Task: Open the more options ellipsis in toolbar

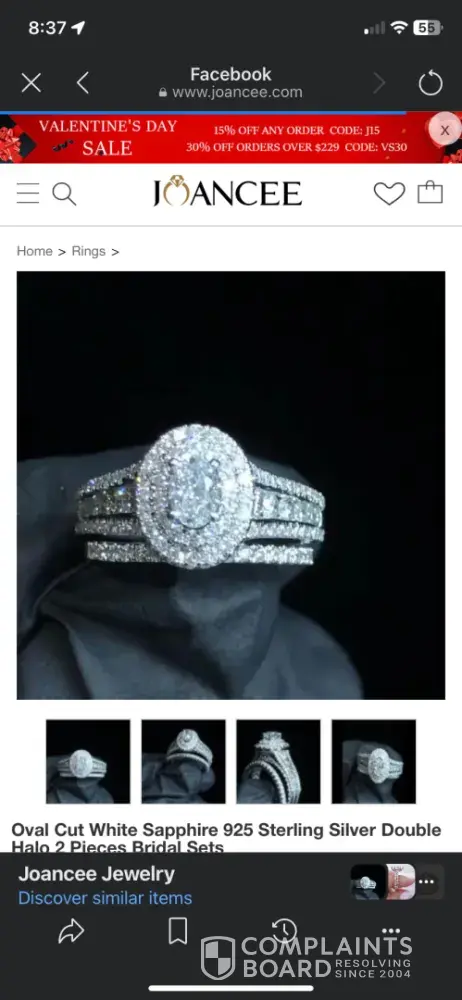Action: click(x=391, y=930)
